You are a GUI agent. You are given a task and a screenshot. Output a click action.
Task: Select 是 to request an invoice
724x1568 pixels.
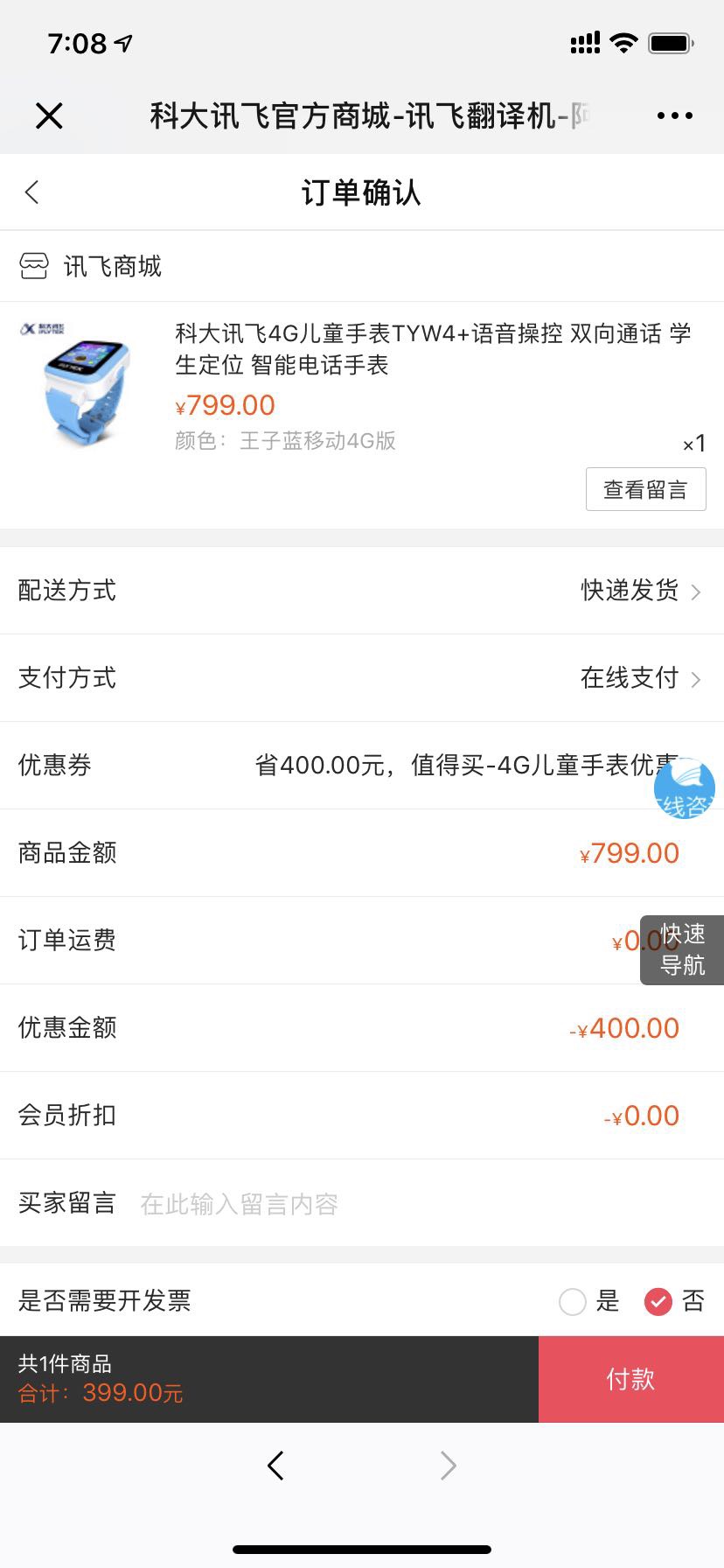pos(572,1302)
